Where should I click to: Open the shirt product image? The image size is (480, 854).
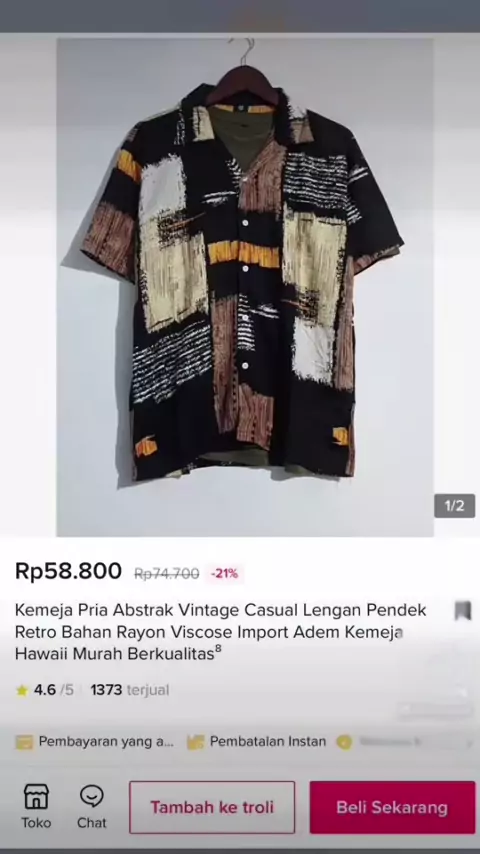coord(245,286)
